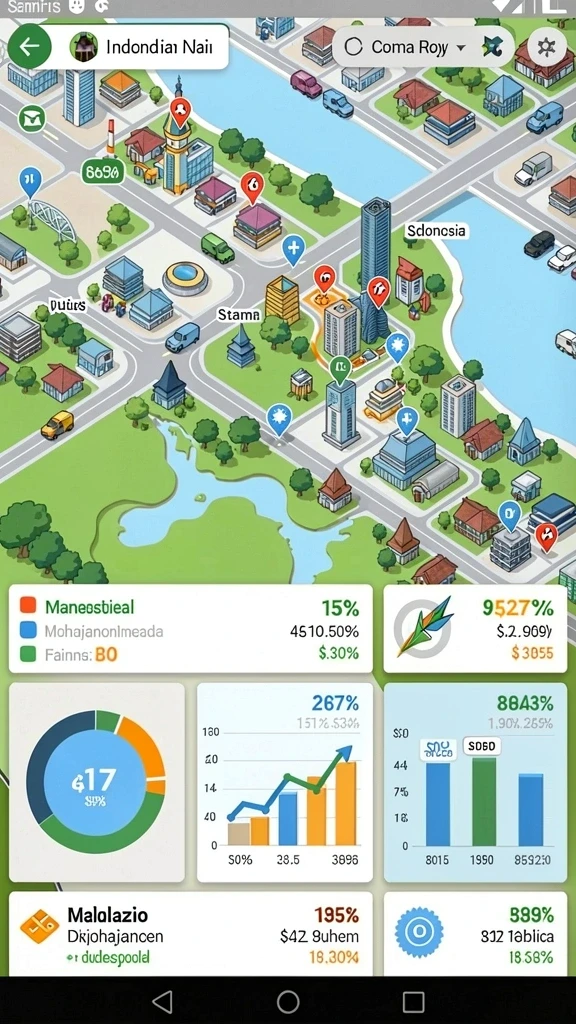Open the 899% card with the blue badge
576x1024 pixels.
coord(475,935)
